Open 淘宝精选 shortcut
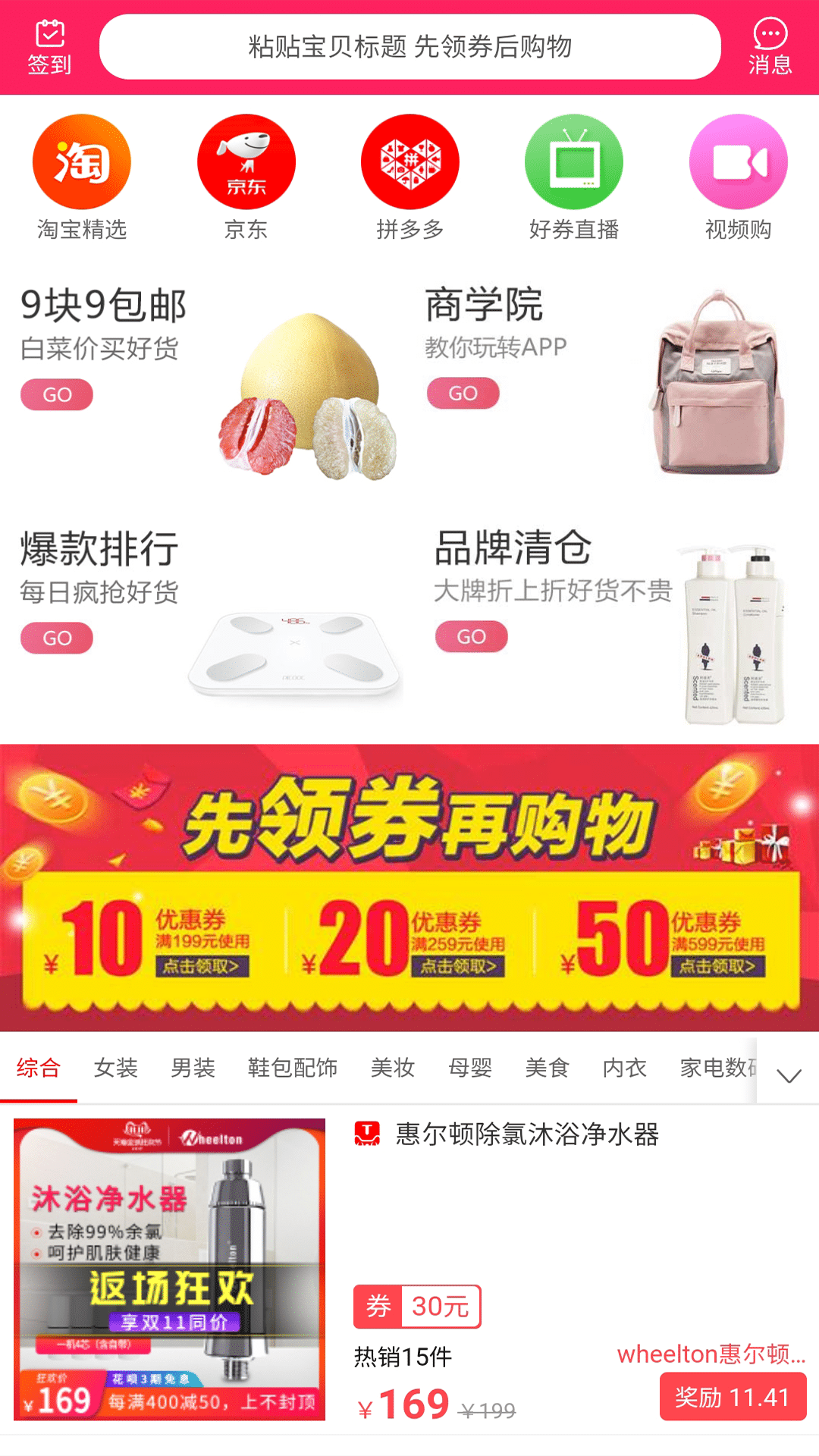Image resolution: width=819 pixels, height=1456 pixels. (82, 177)
